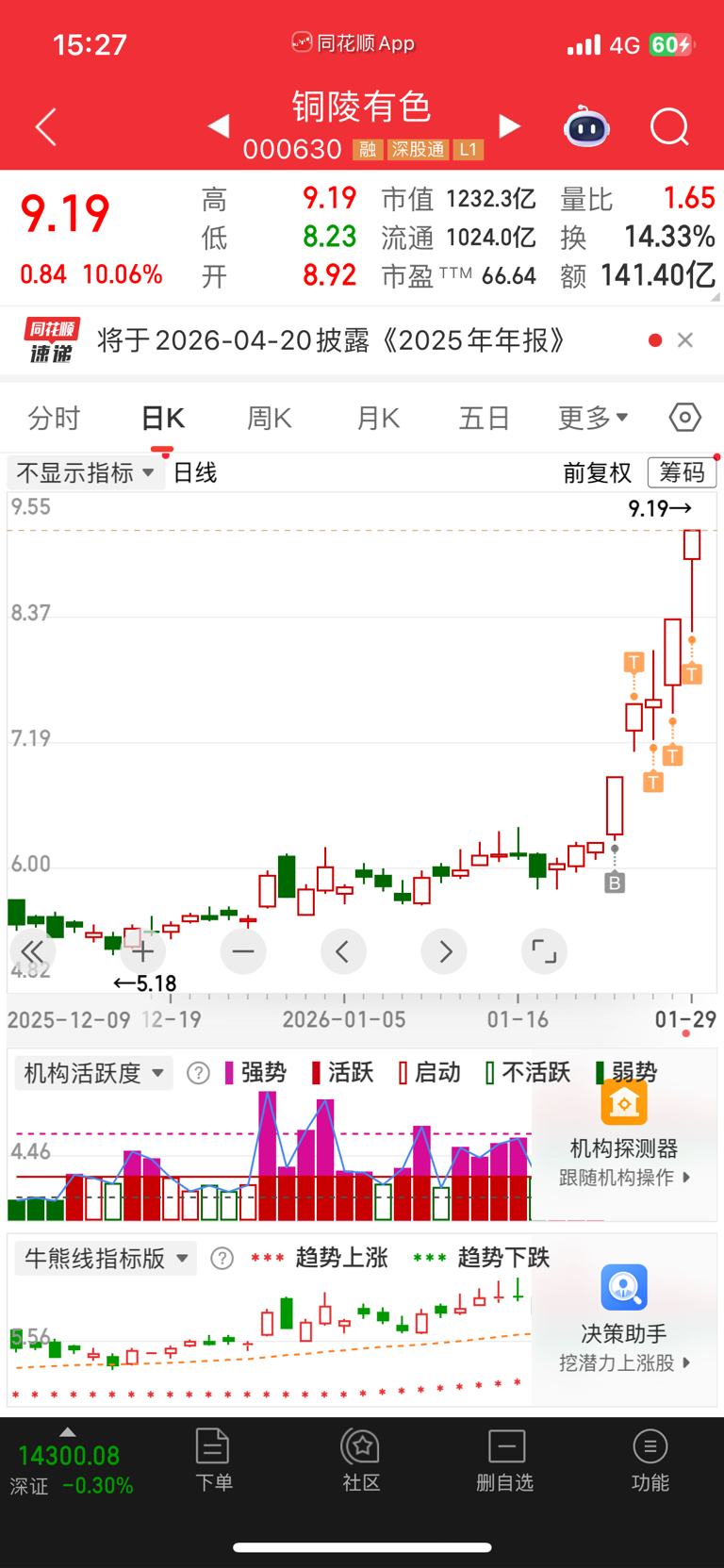Dismiss the 2025年年报 announcement banner
Image resolution: width=724 pixels, height=1568 pixels.
point(685,340)
